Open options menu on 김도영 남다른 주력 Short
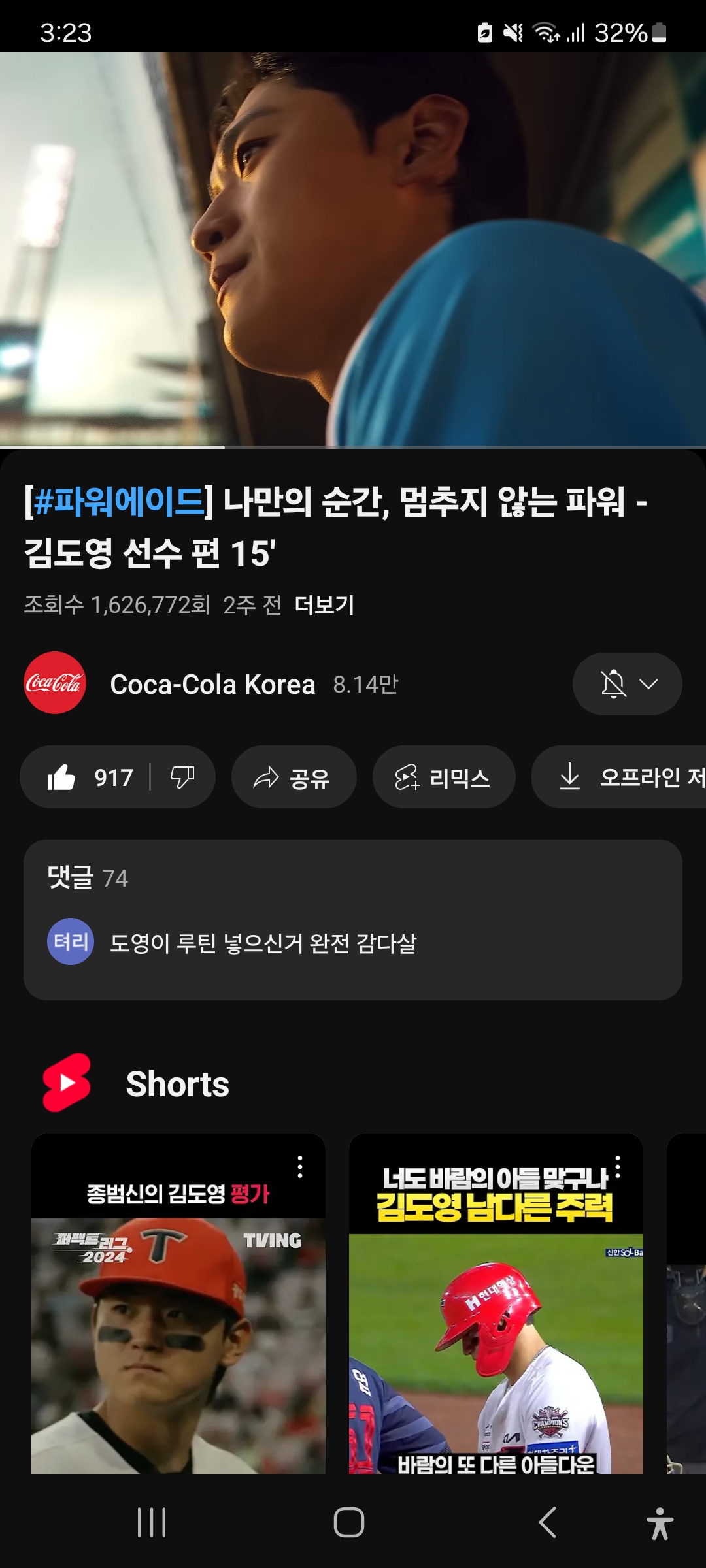706x1568 pixels. click(618, 1167)
